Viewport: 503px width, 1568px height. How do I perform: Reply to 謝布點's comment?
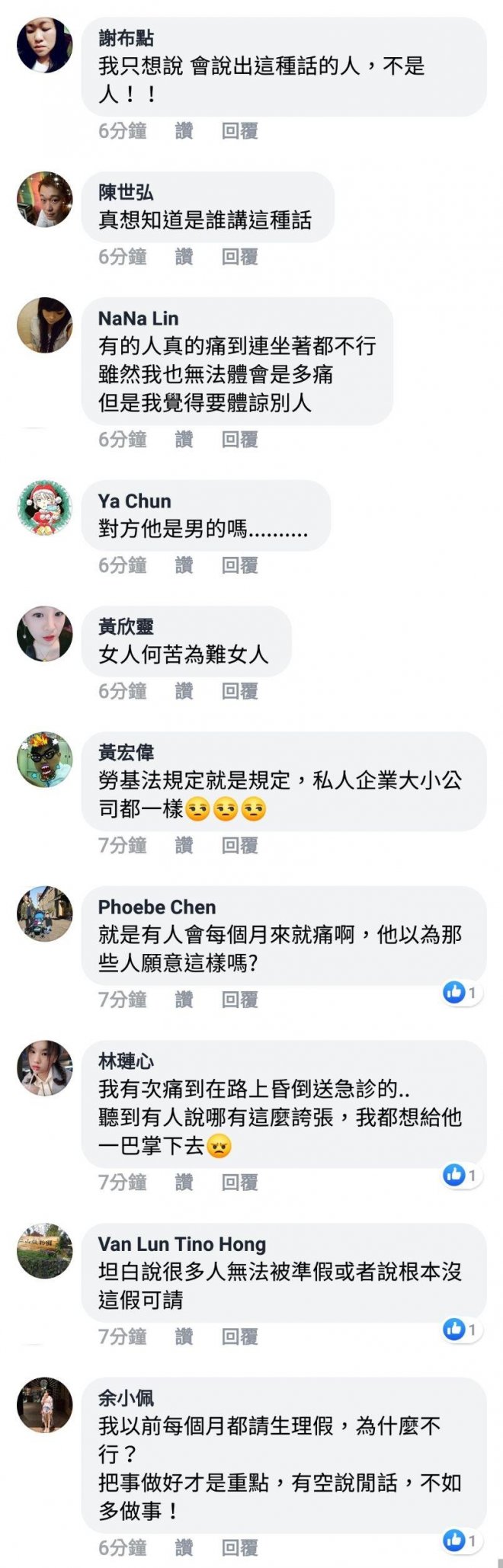239,131
